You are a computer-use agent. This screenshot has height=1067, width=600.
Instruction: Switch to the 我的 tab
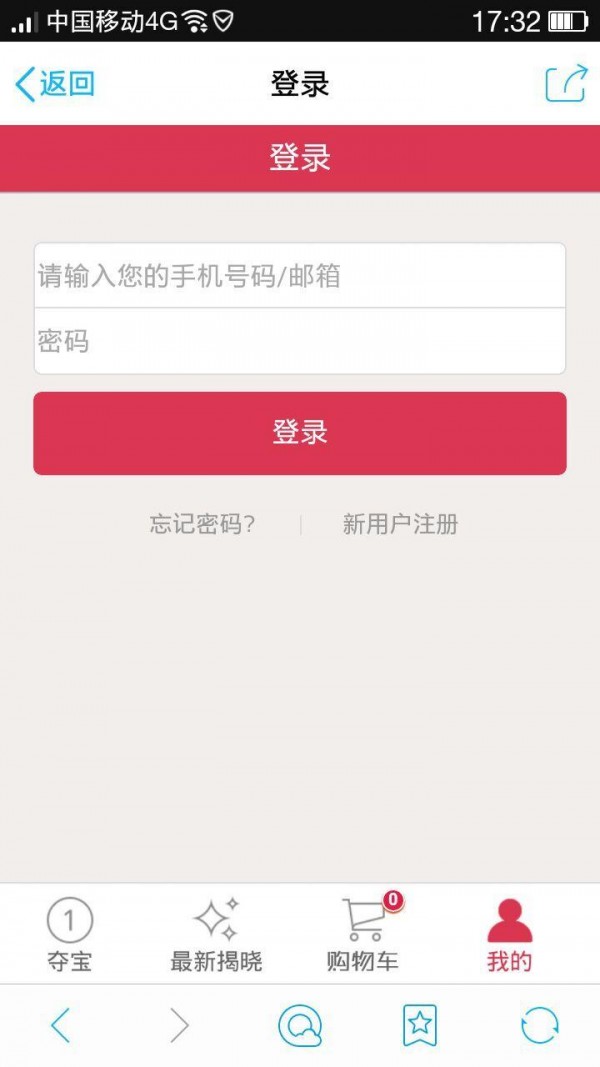click(509, 935)
